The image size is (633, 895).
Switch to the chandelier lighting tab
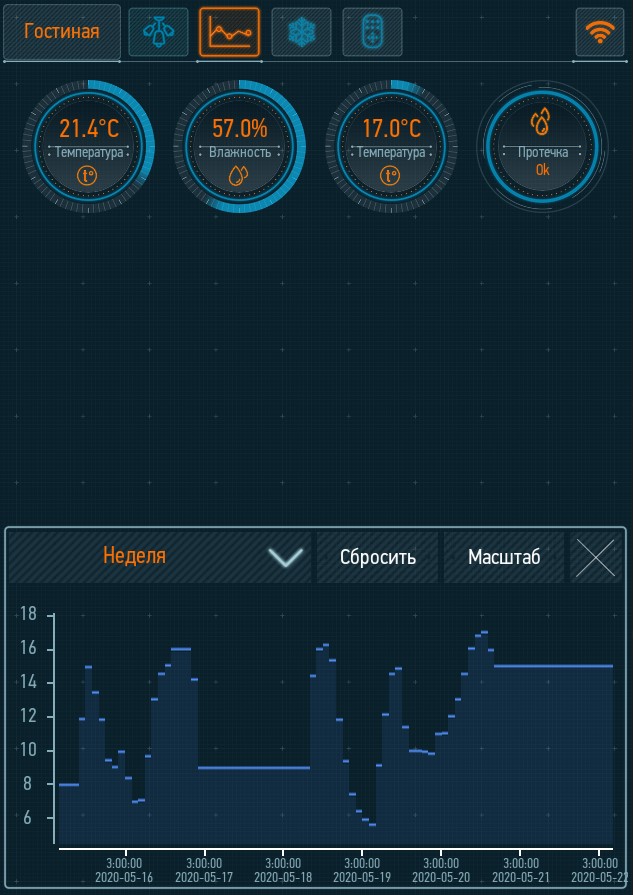click(158, 32)
